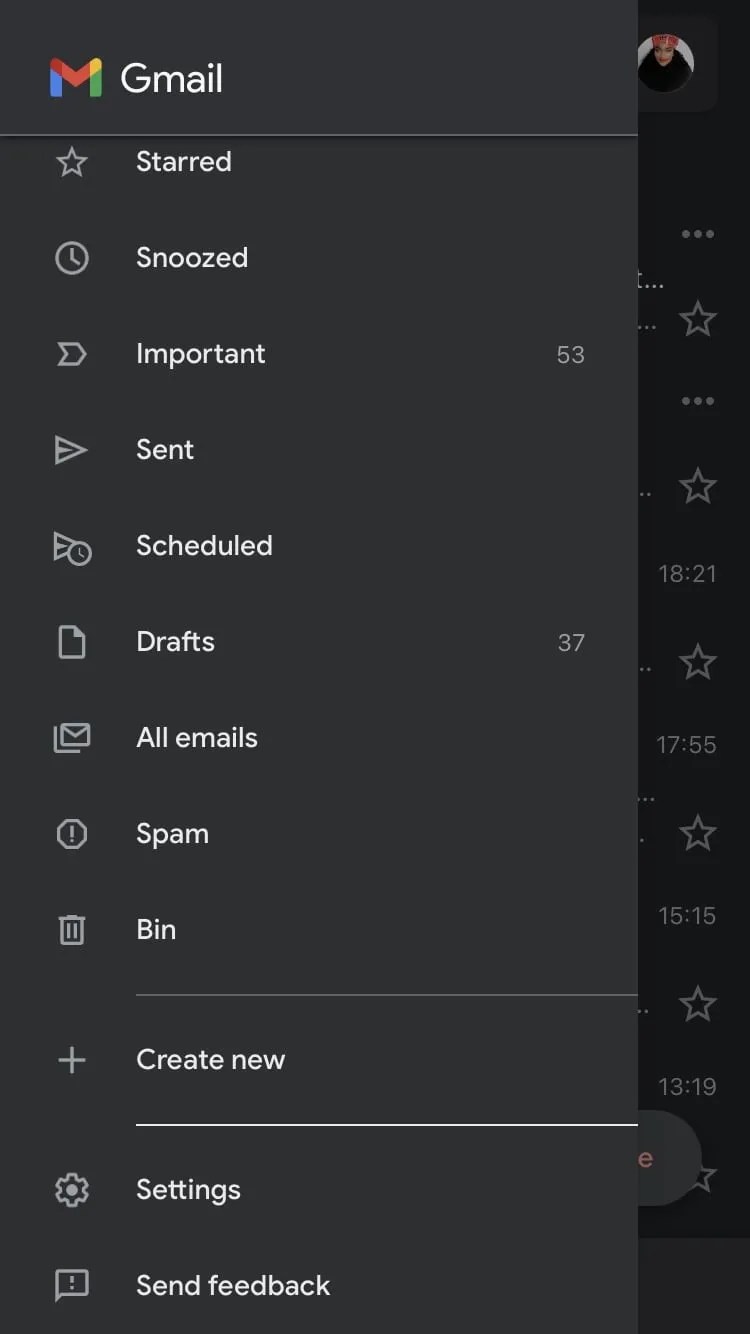Open your profile avatar picture
This screenshot has height=1334, width=750.
point(666,62)
